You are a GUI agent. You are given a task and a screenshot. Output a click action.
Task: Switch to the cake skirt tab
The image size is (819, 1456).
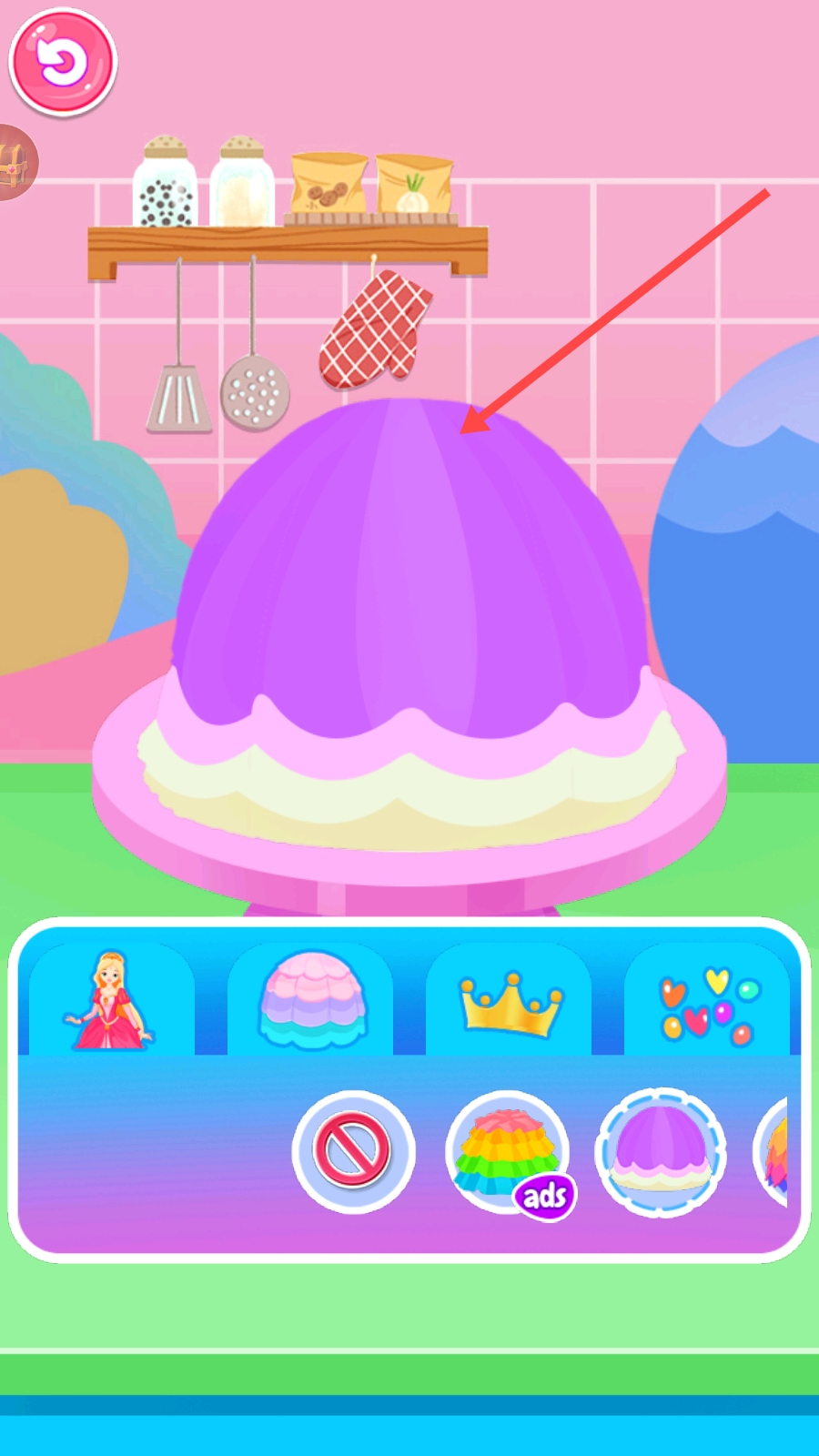311,1001
